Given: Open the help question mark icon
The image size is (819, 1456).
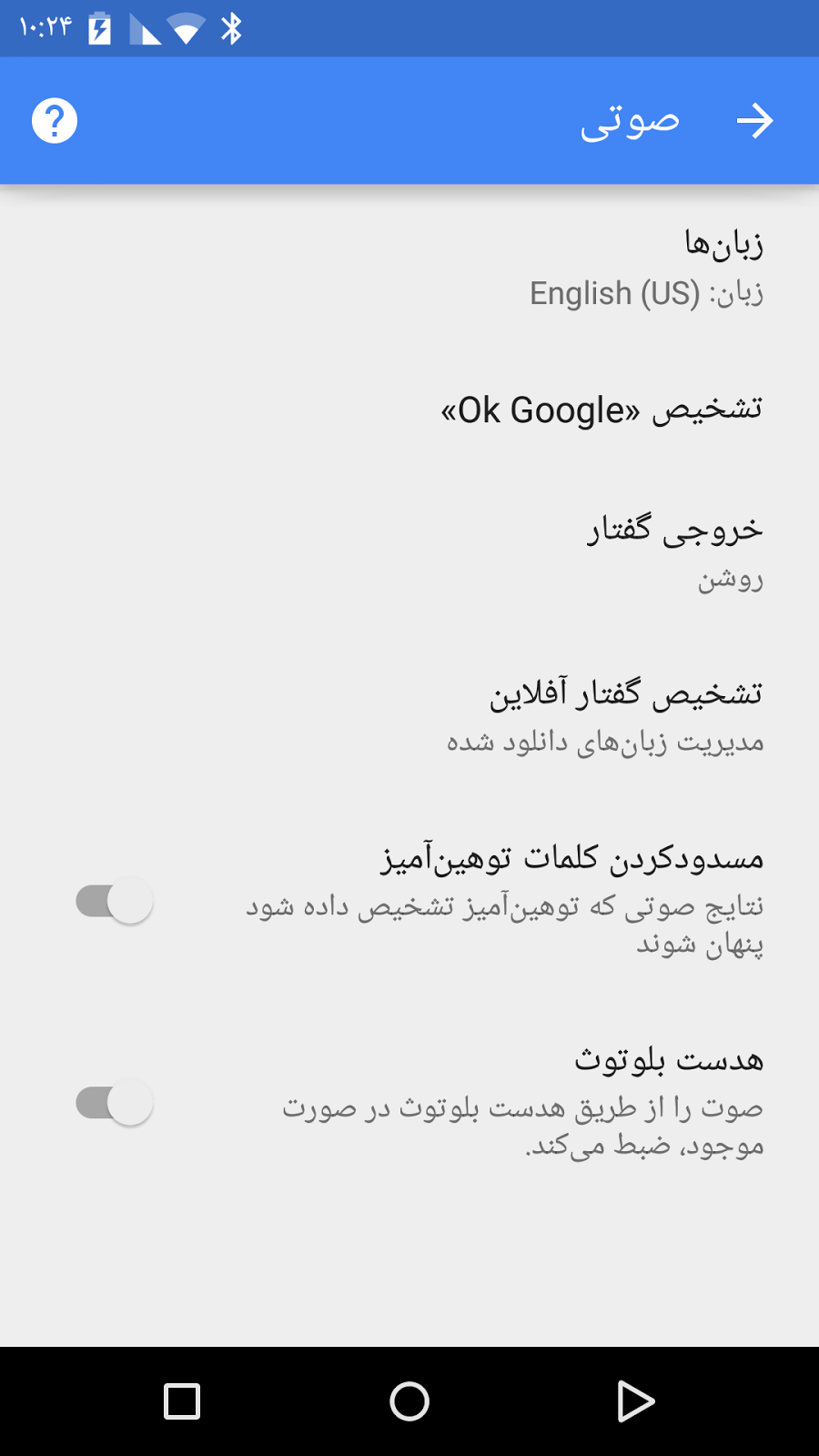Looking at the screenshot, I should pos(55,120).
